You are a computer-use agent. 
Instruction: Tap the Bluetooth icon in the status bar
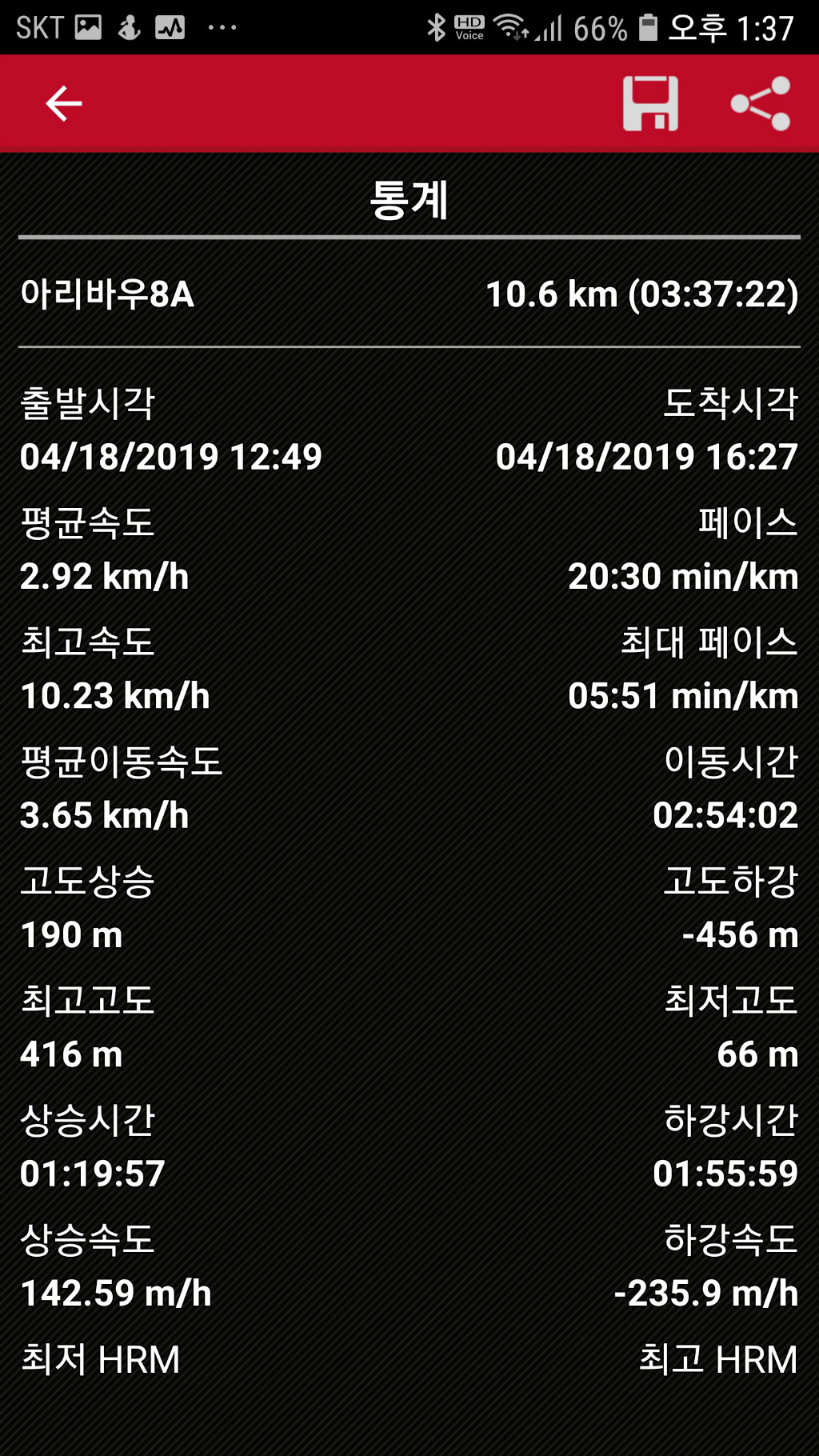pyautogui.click(x=437, y=26)
